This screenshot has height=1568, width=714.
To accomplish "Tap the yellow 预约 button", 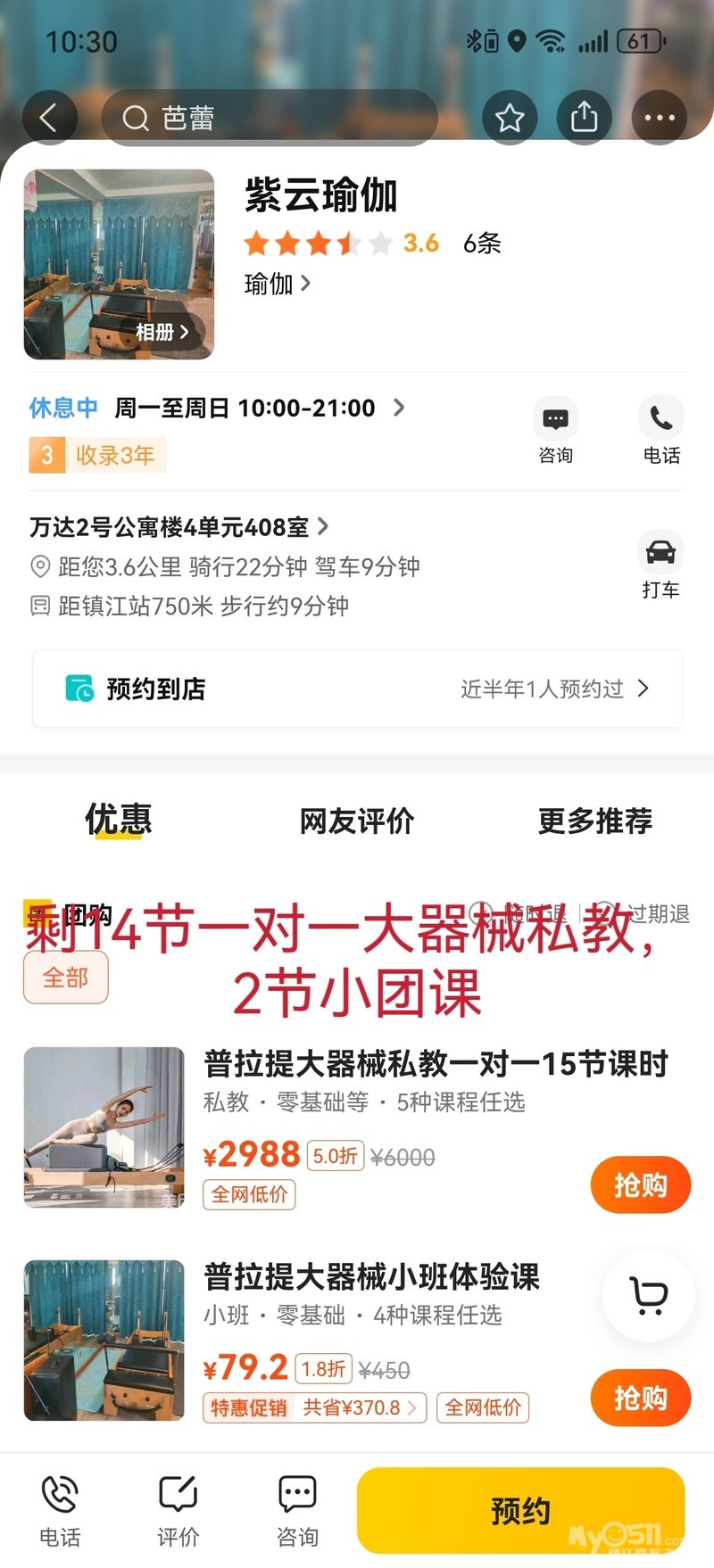I will pos(520,1511).
